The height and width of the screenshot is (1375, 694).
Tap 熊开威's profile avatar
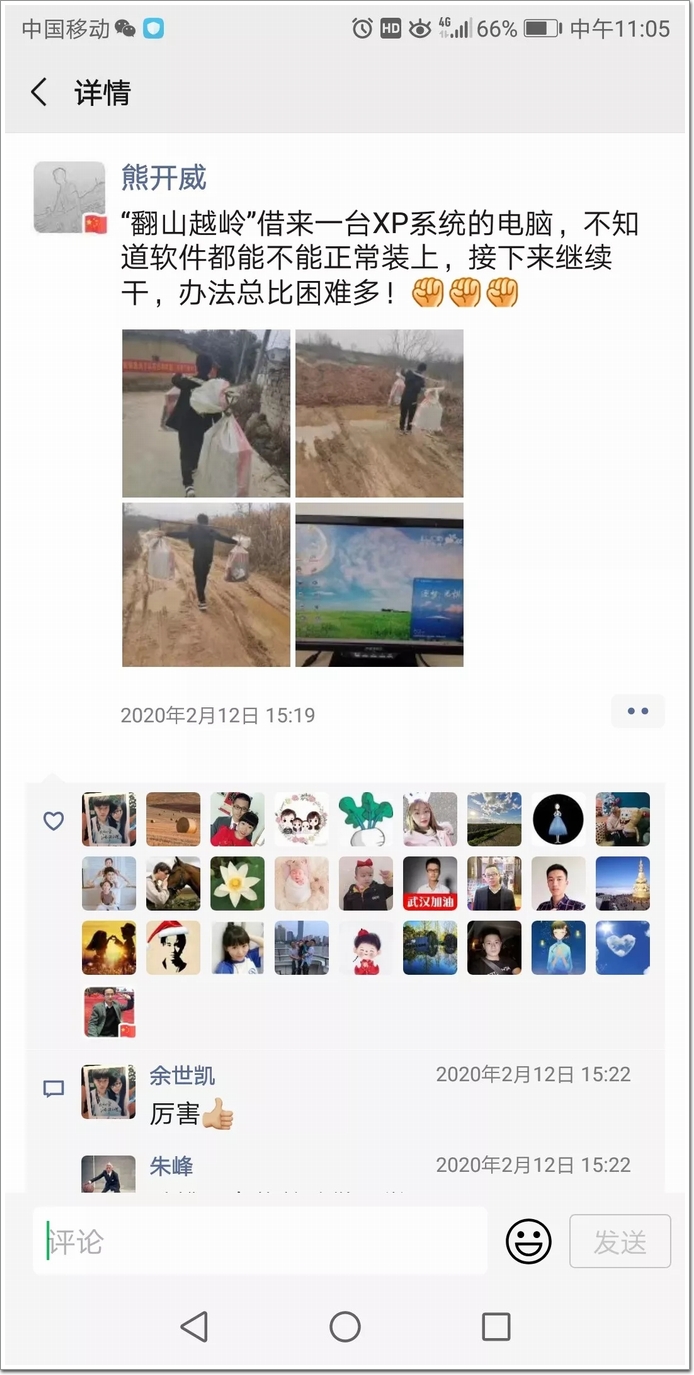69,198
